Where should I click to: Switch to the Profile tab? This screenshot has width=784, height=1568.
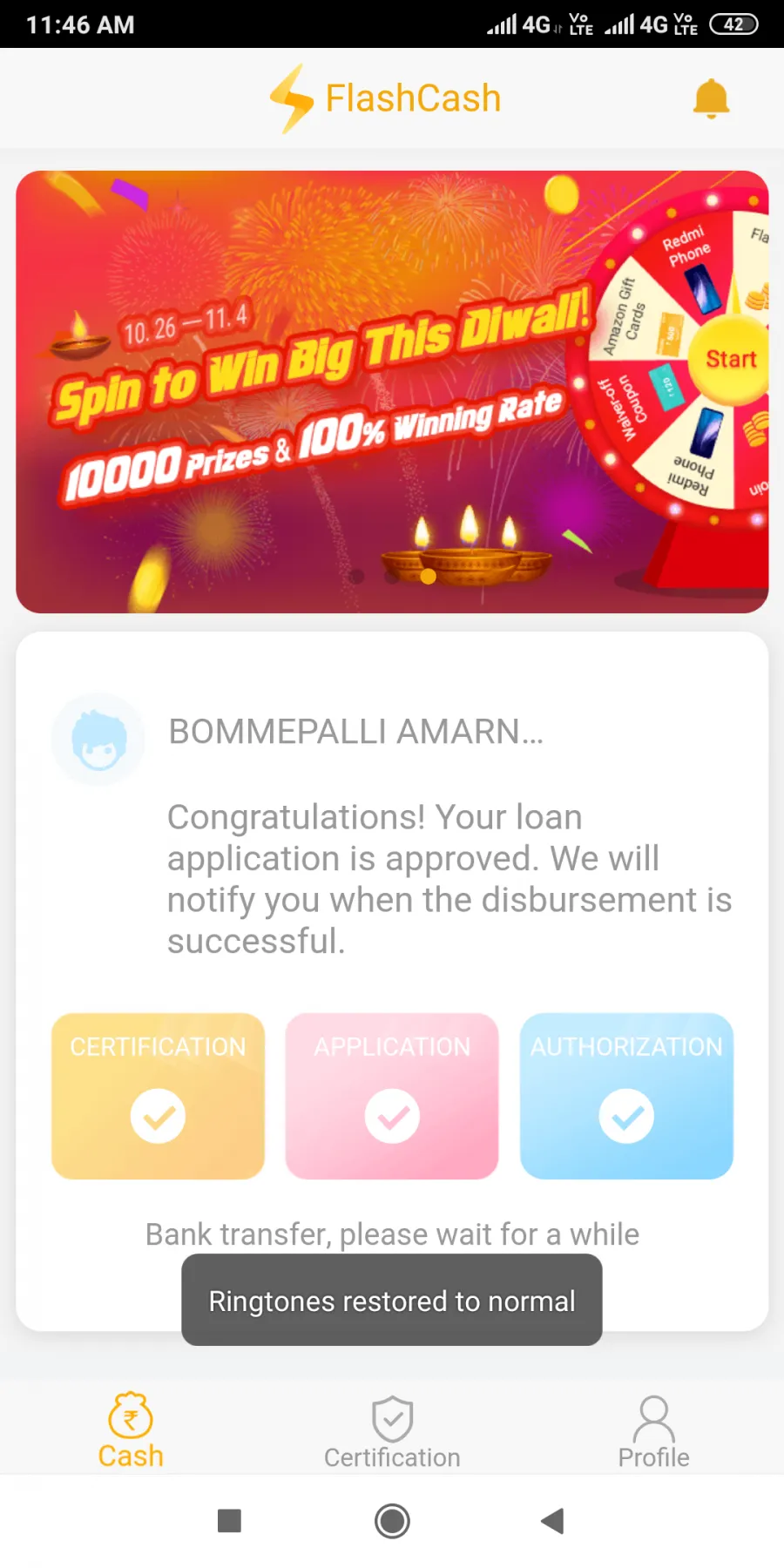point(653,1432)
